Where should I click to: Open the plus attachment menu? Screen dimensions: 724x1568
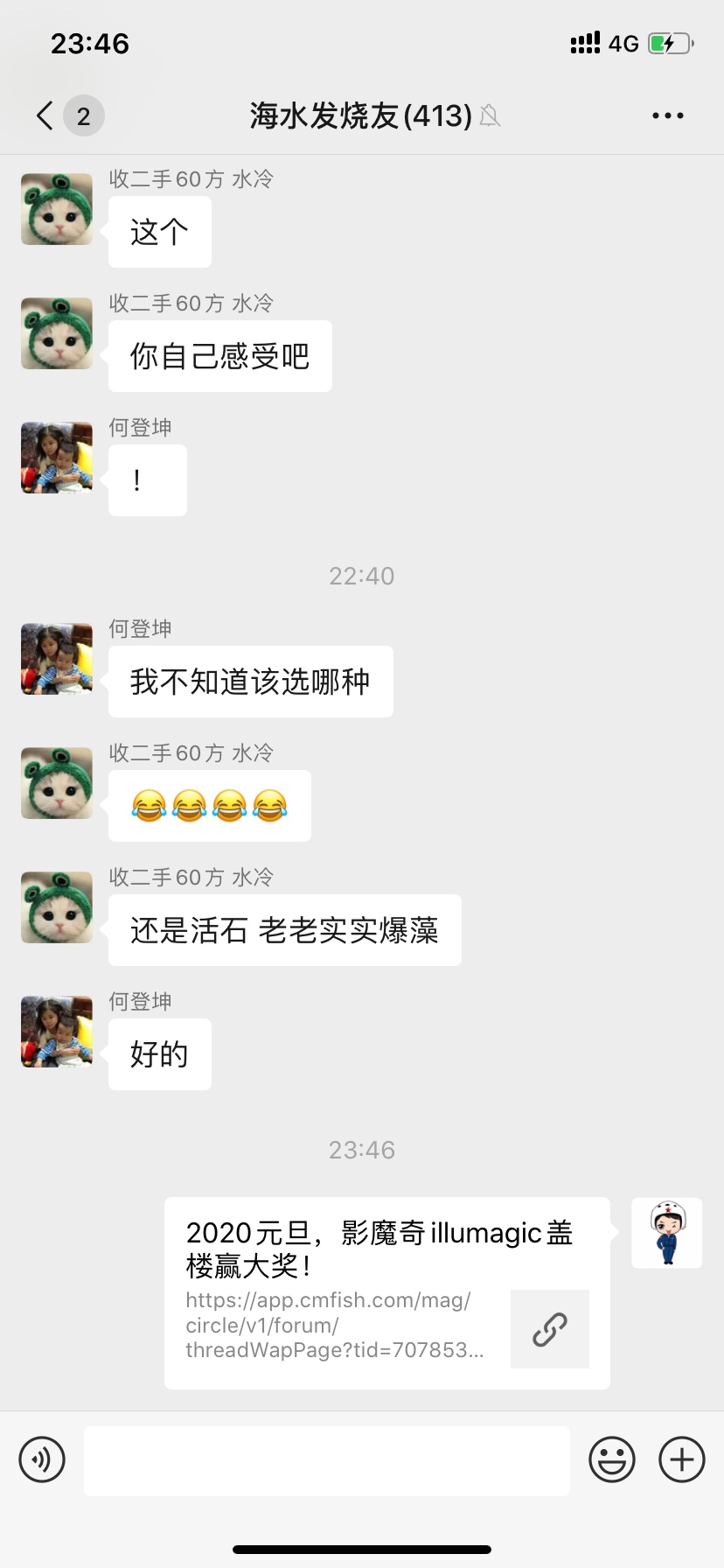[x=682, y=1459]
